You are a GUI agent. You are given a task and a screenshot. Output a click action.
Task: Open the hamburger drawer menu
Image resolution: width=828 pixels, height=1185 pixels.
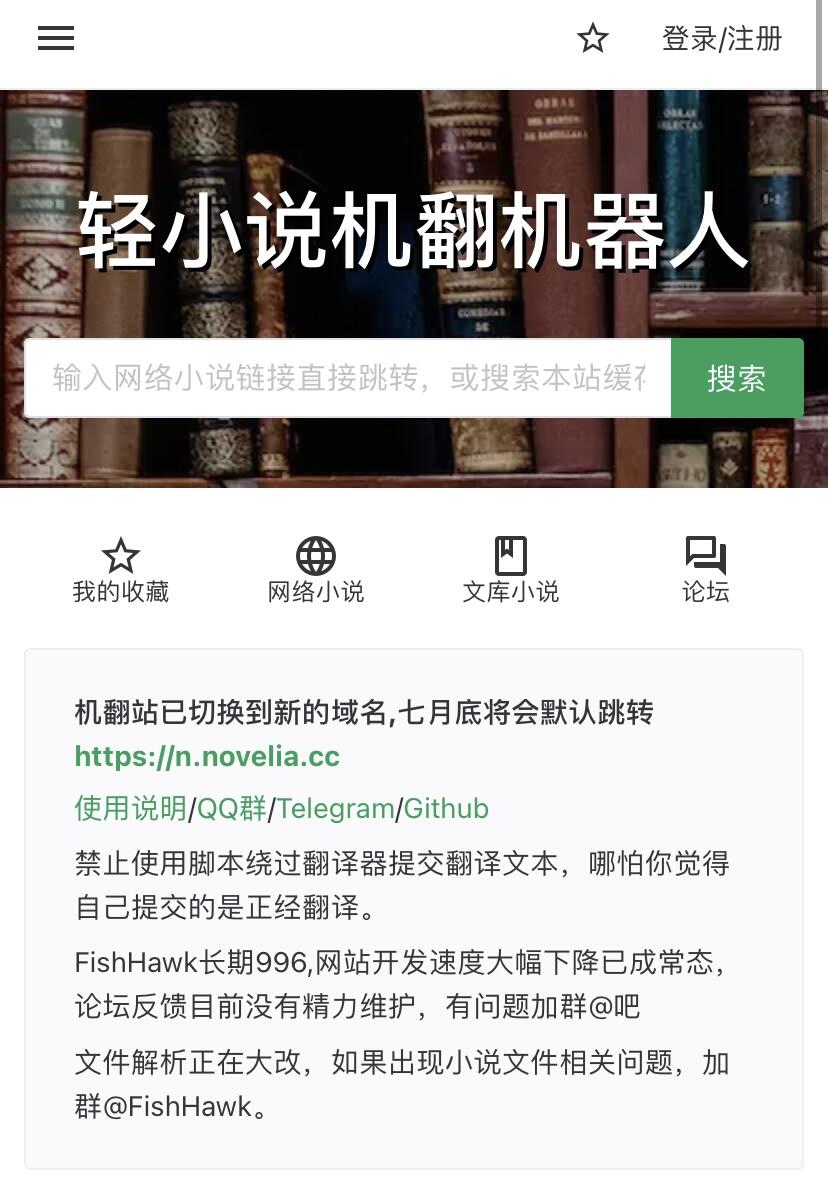click(x=56, y=39)
